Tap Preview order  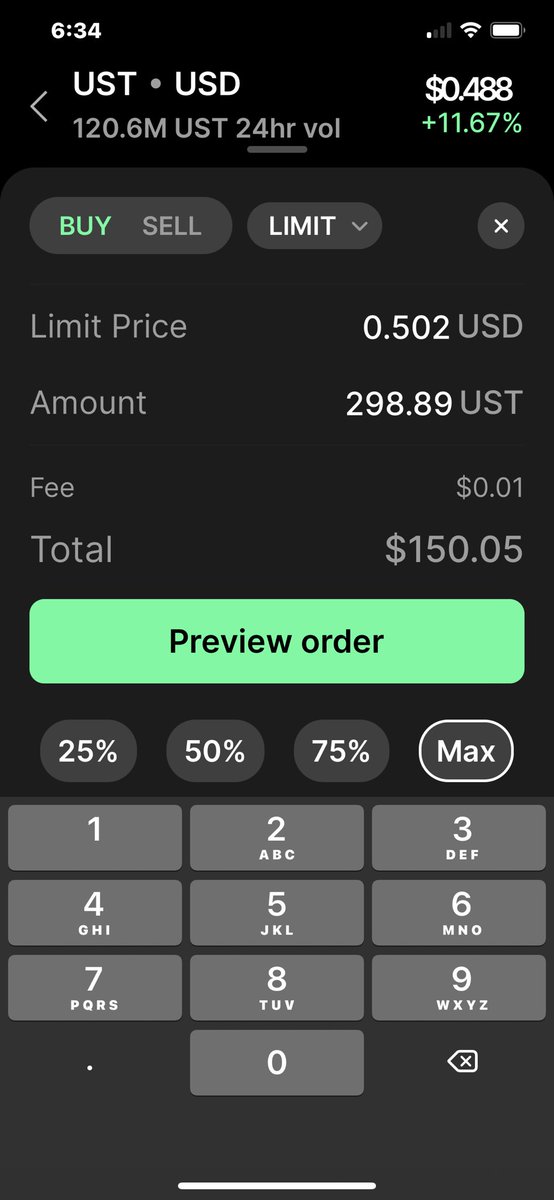(277, 641)
